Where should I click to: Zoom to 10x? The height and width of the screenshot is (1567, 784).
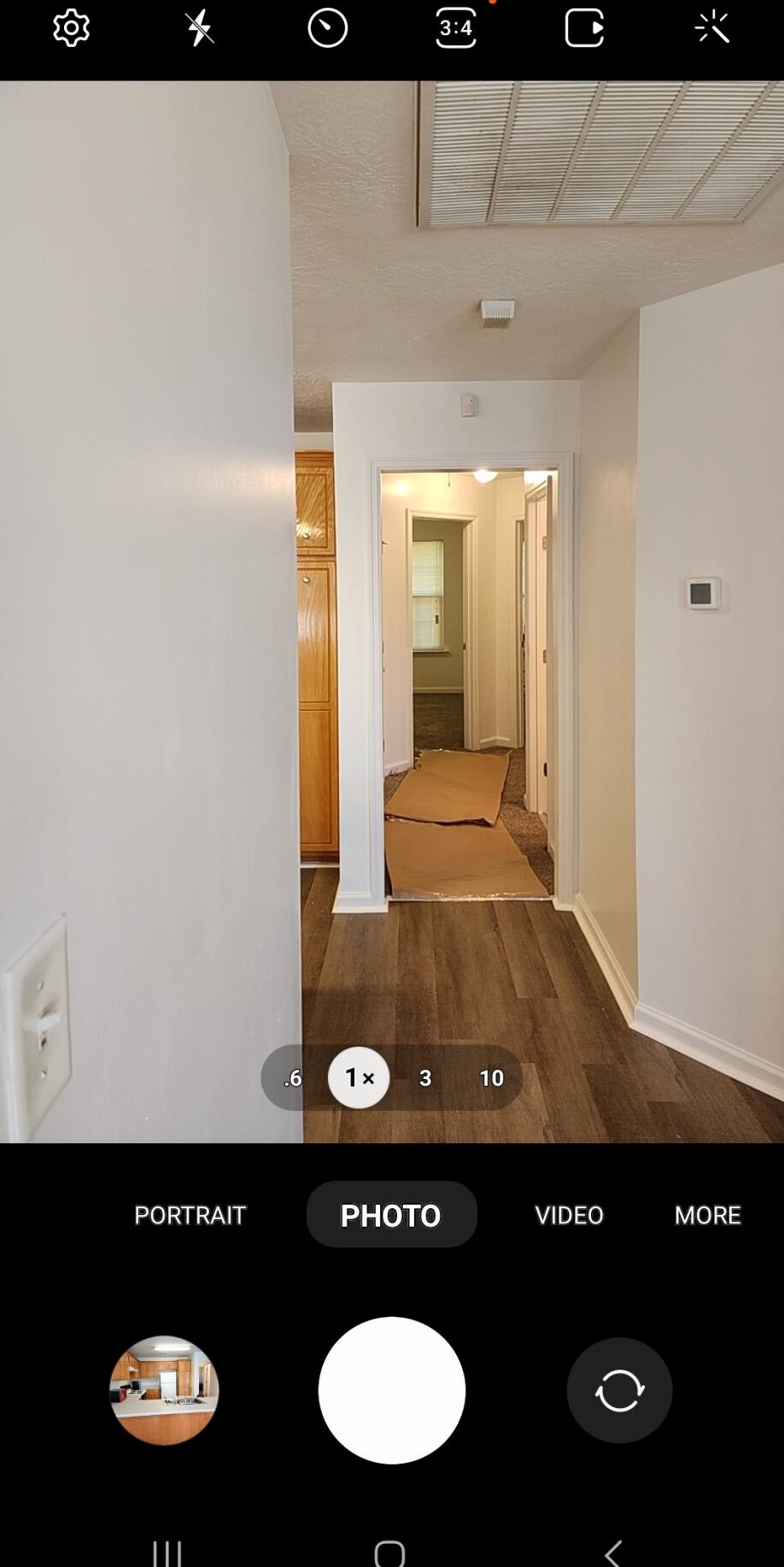click(x=491, y=1078)
